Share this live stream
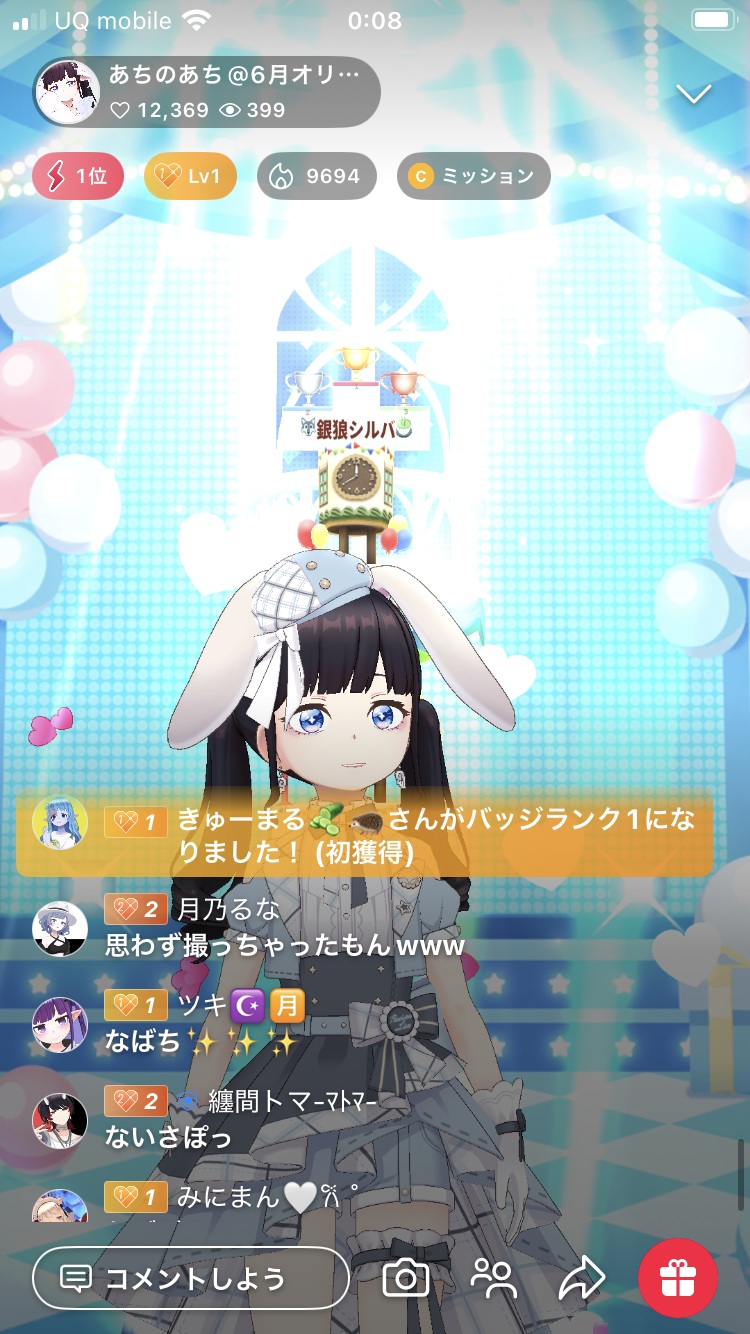The height and width of the screenshot is (1334, 750). tap(582, 1278)
